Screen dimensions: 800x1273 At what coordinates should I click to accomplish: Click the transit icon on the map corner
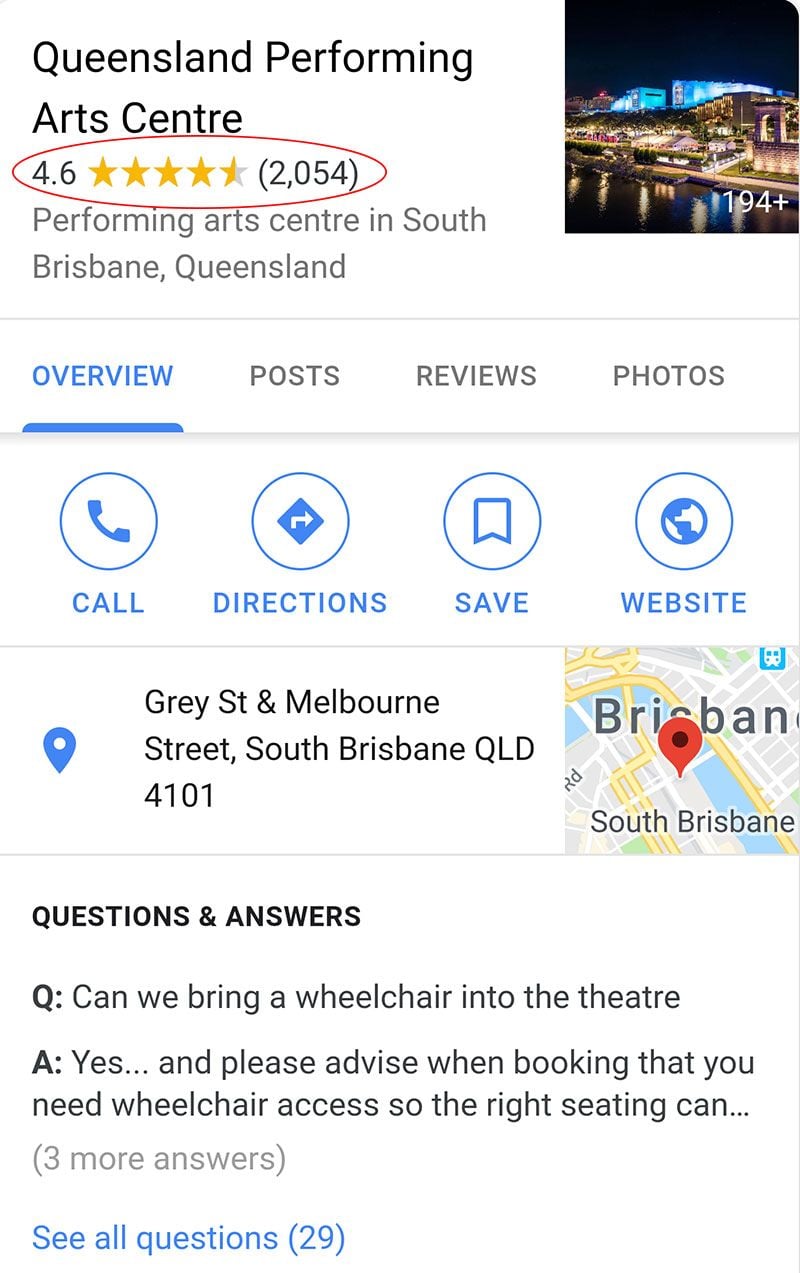(x=774, y=660)
